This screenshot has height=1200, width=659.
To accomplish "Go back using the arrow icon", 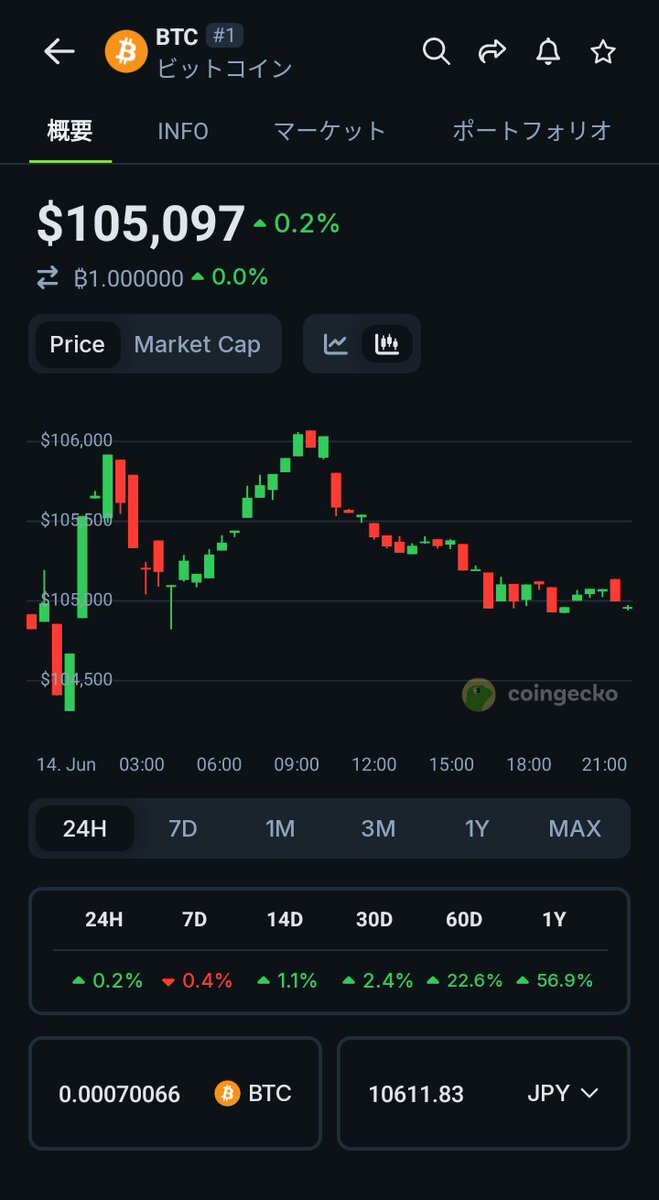I will click(60, 52).
